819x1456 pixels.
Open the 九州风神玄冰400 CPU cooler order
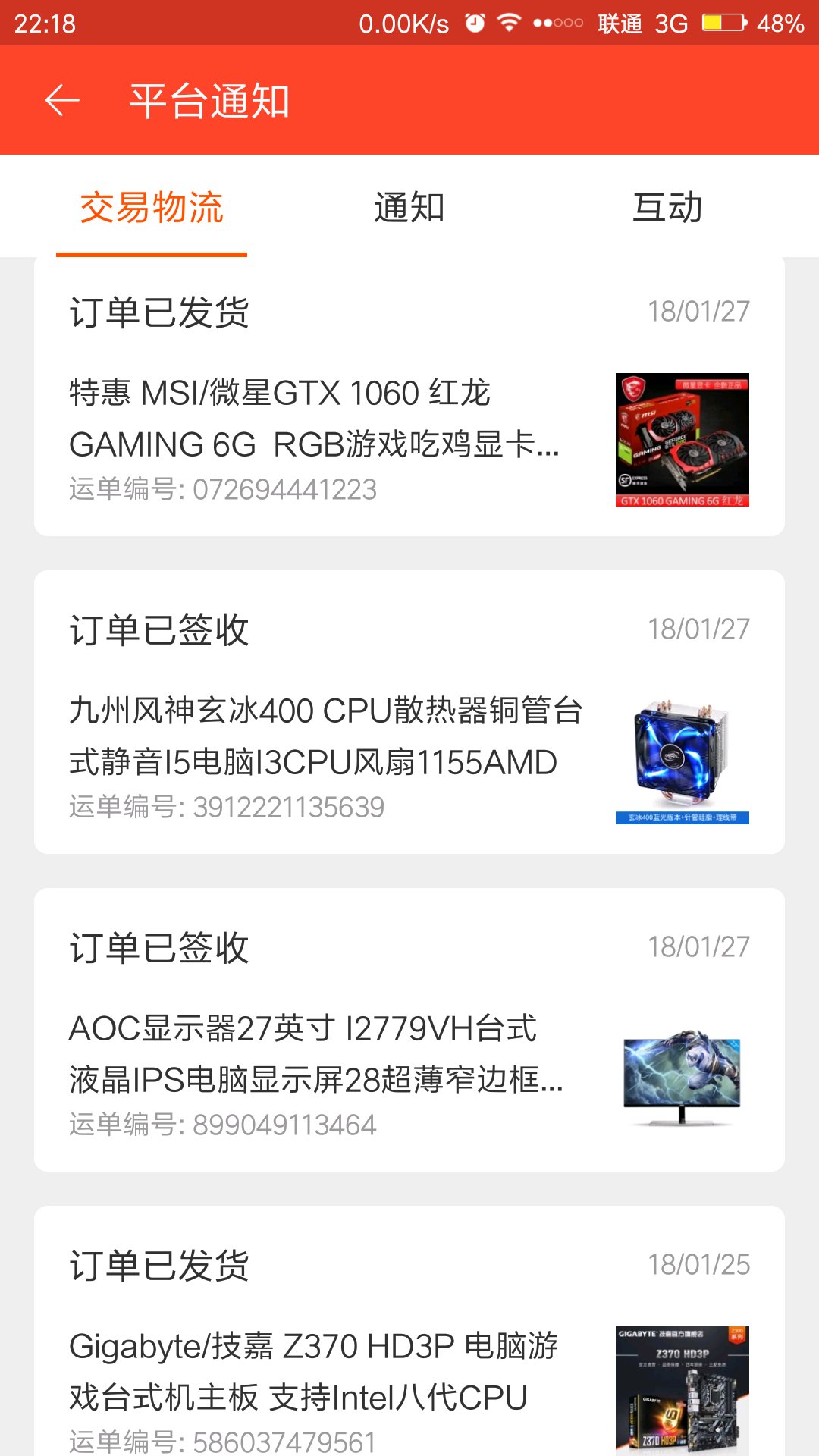point(409,712)
